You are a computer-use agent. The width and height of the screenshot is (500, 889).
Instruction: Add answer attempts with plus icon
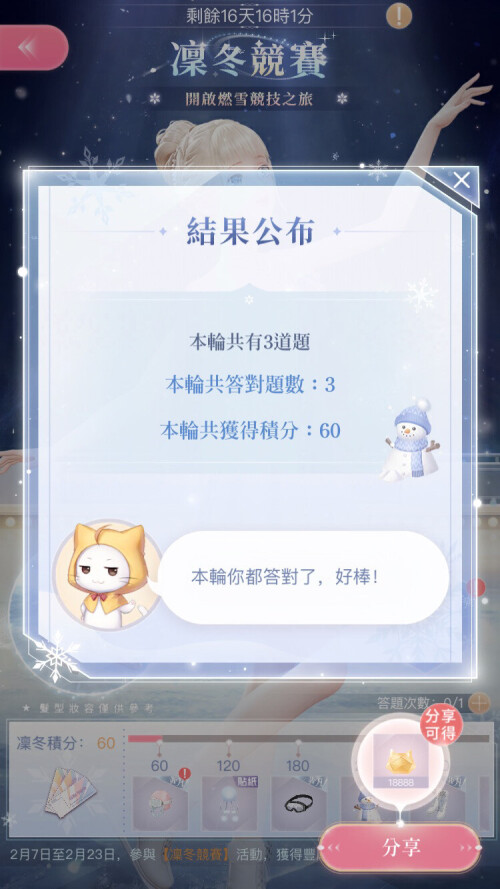tap(481, 704)
